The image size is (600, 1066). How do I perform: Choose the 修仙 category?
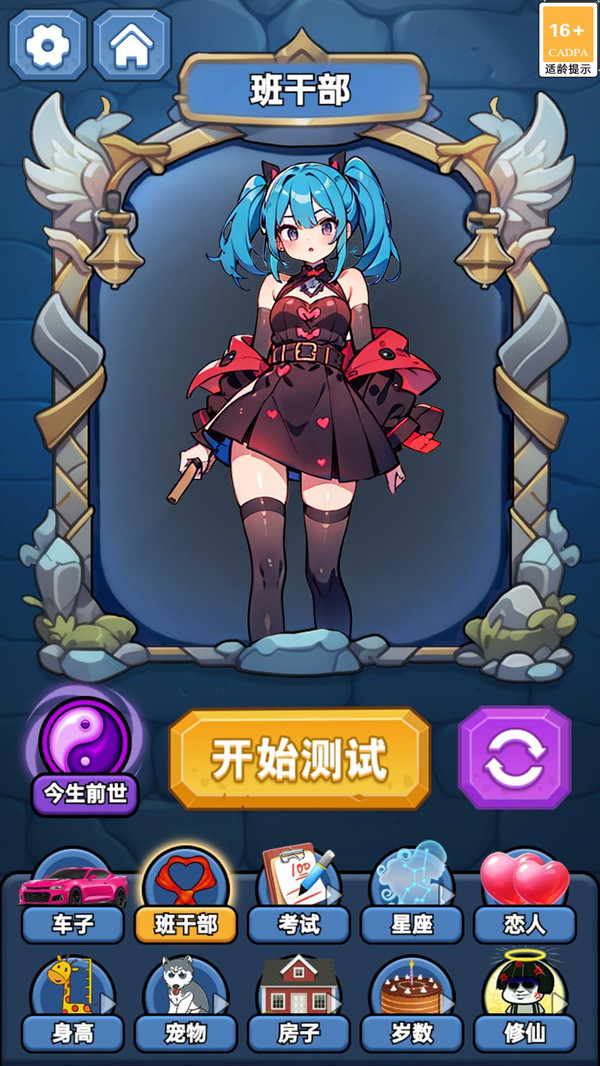pyautogui.click(x=525, y=1005)
